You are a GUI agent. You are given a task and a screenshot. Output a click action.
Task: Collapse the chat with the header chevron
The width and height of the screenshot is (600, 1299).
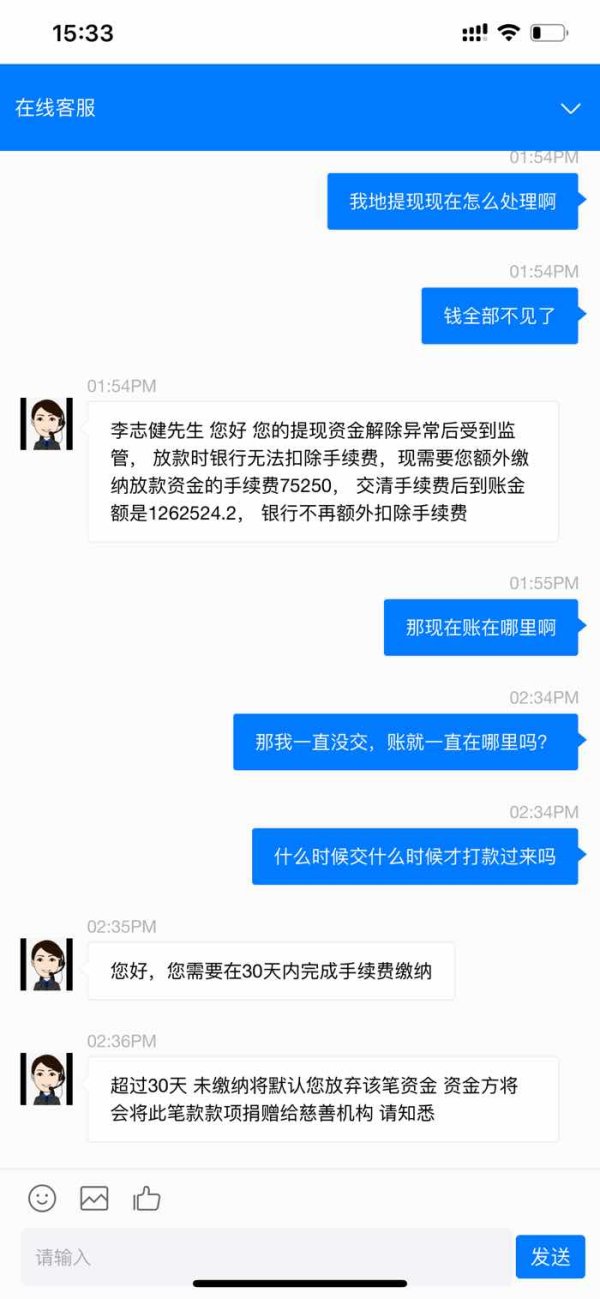point(570,108)
